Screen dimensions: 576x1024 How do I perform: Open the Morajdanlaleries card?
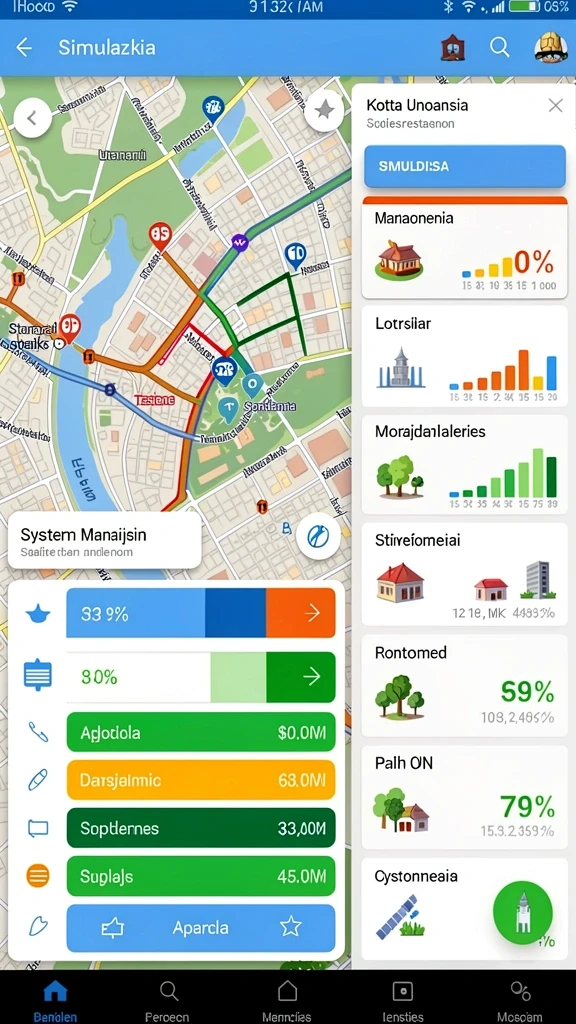[464, 465]
